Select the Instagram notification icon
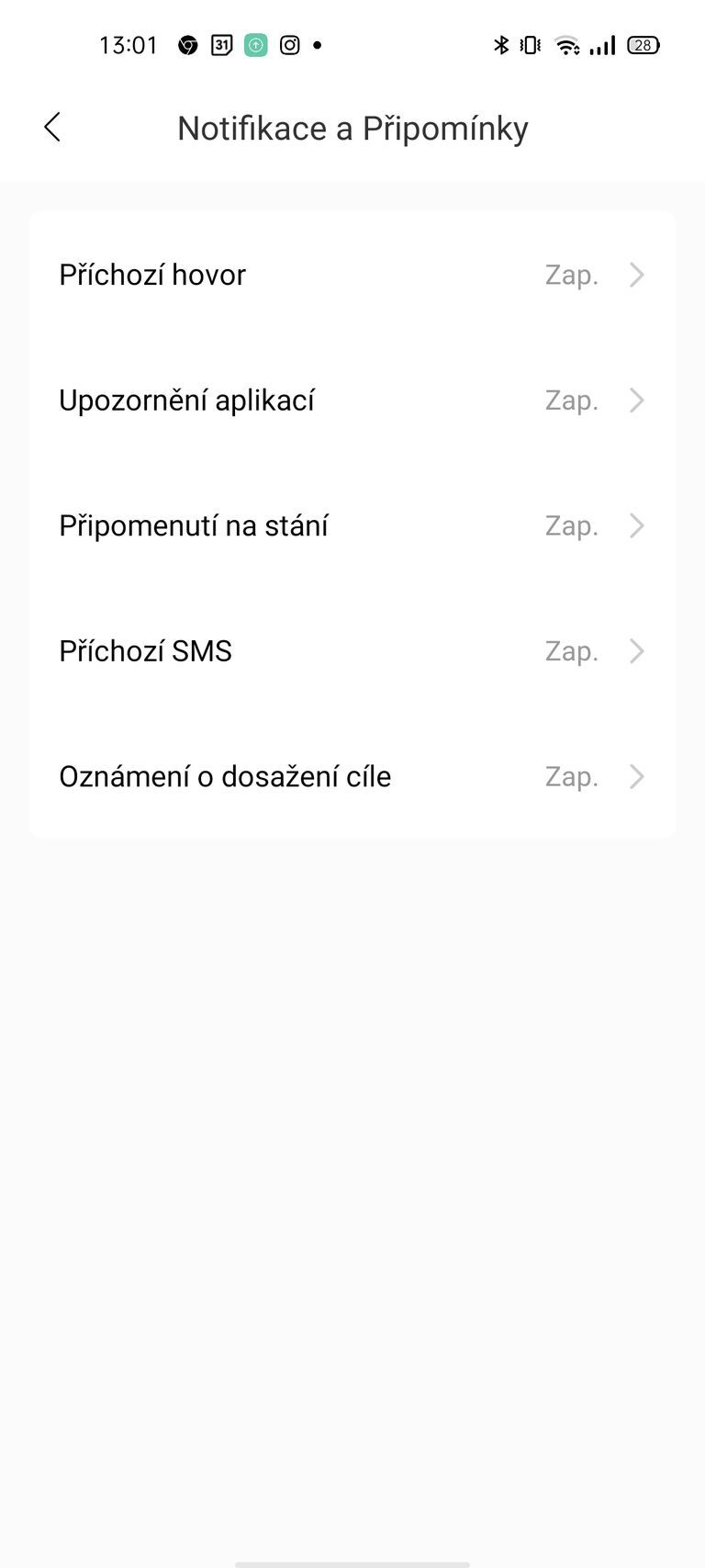 pyautogui.click(x=287, y=44)
